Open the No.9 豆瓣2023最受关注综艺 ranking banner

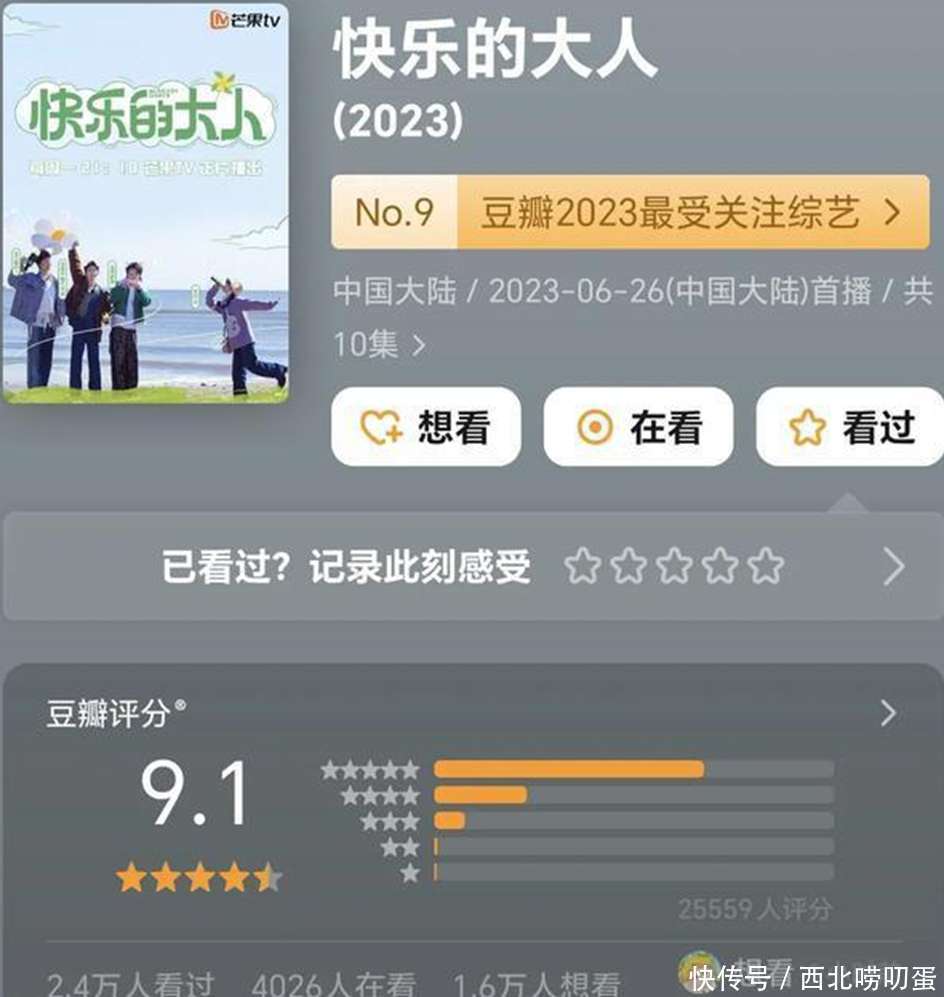coord(630,213)
